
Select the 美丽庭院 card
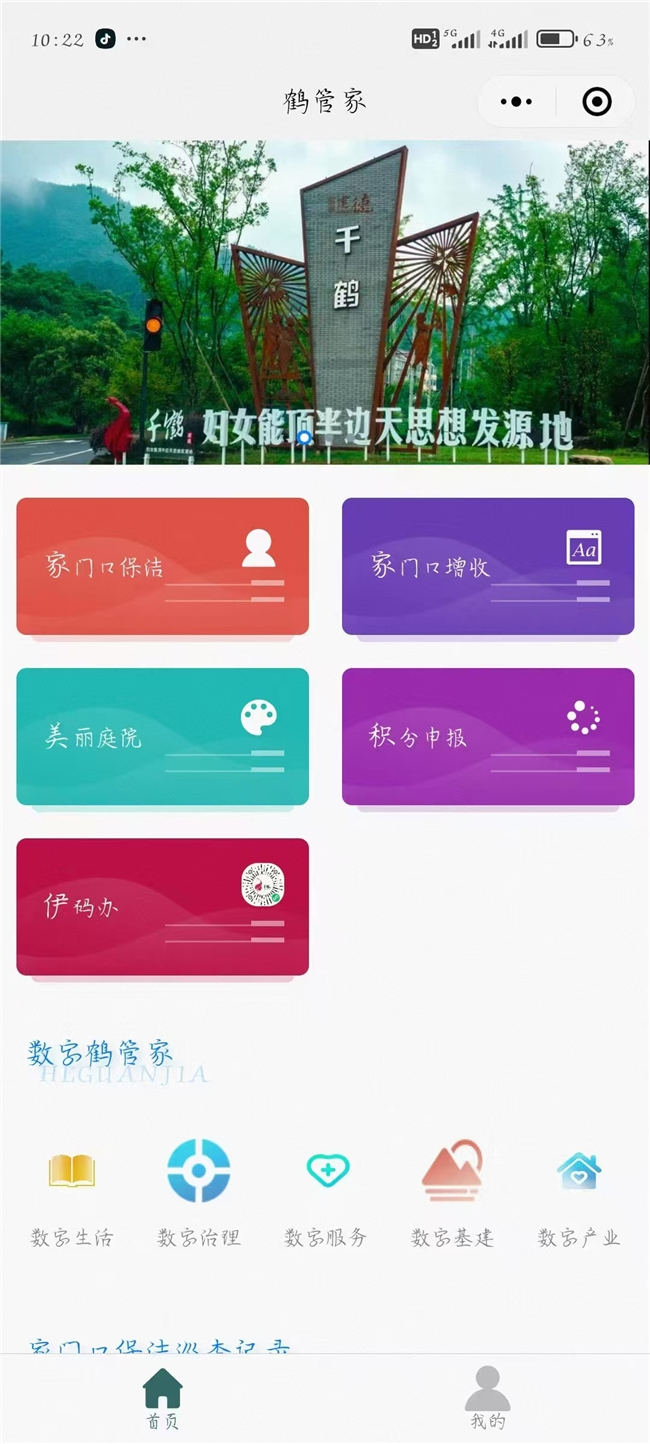tap(162, 736)
